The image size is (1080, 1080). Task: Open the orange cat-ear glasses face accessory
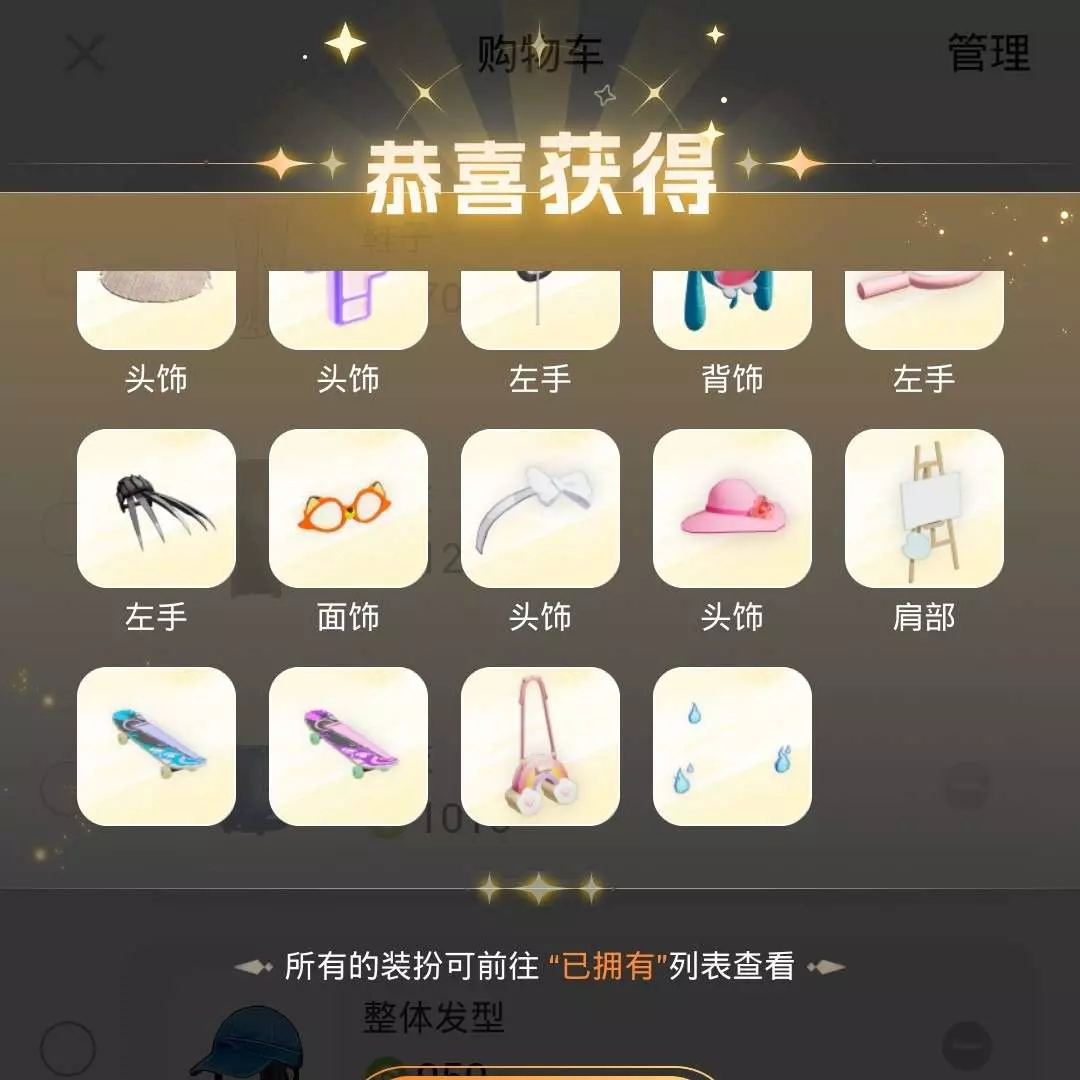click(x=348, y=508)
